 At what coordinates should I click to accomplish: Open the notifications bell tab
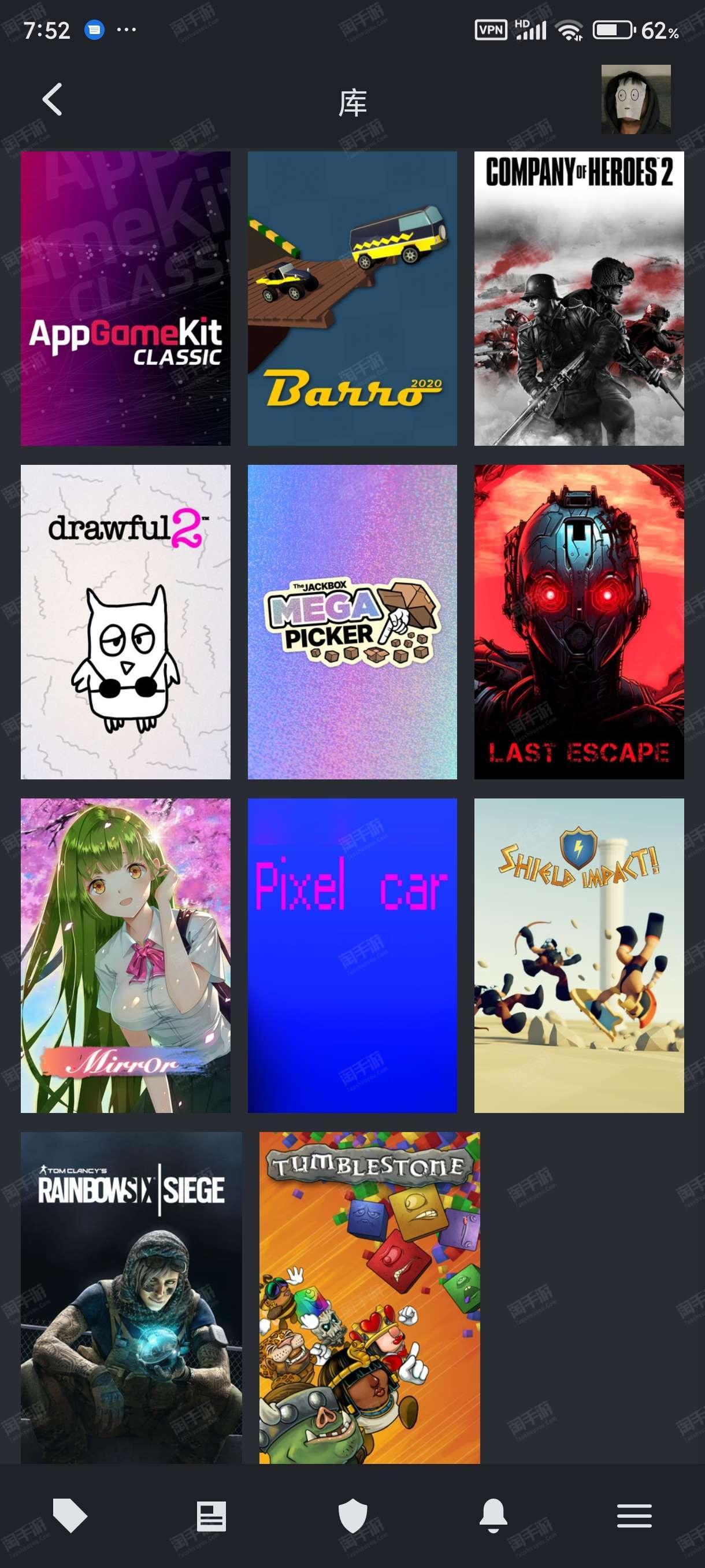493,1515
